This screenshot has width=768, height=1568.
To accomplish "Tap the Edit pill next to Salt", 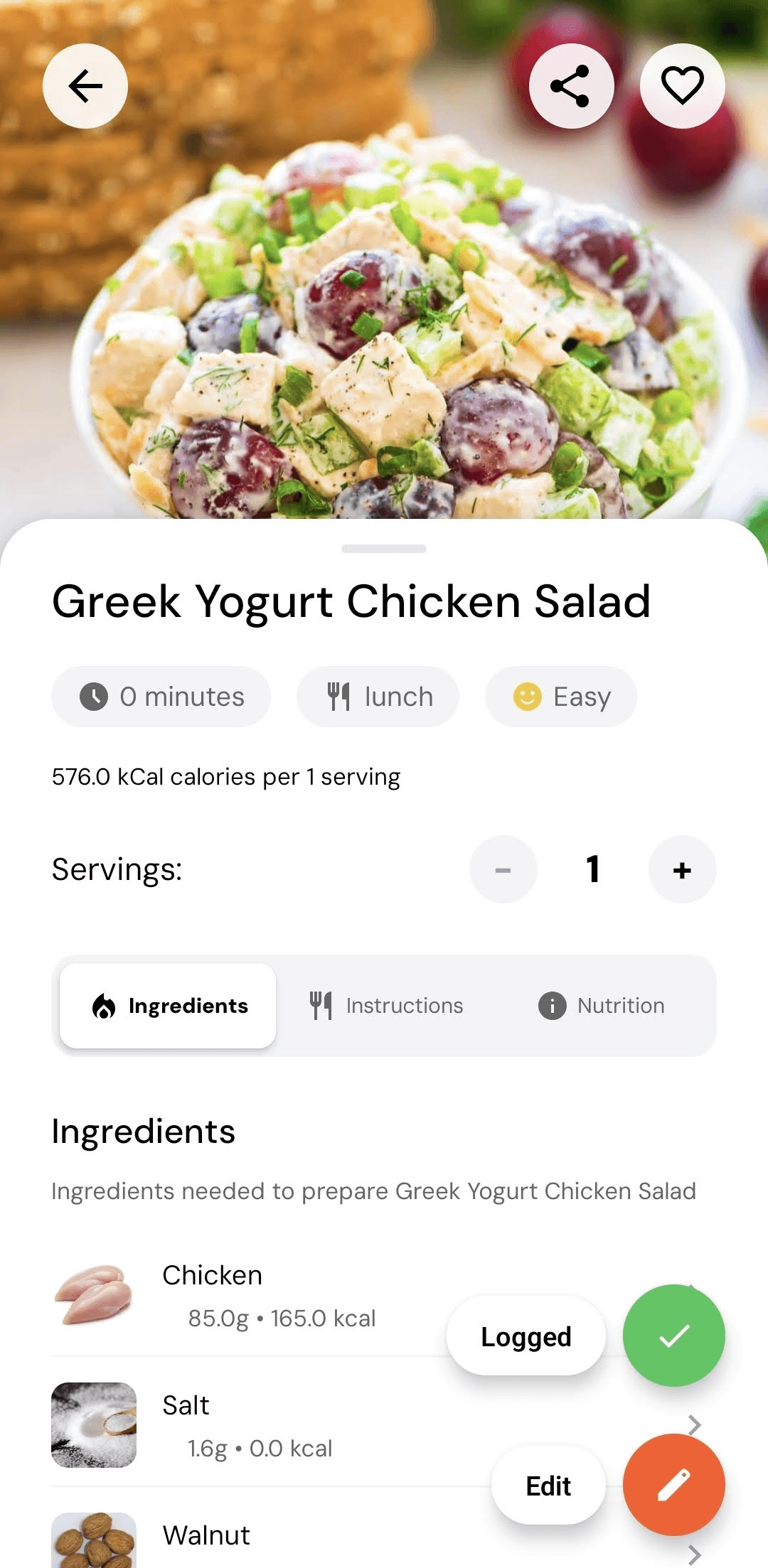I will [548, 1485].
